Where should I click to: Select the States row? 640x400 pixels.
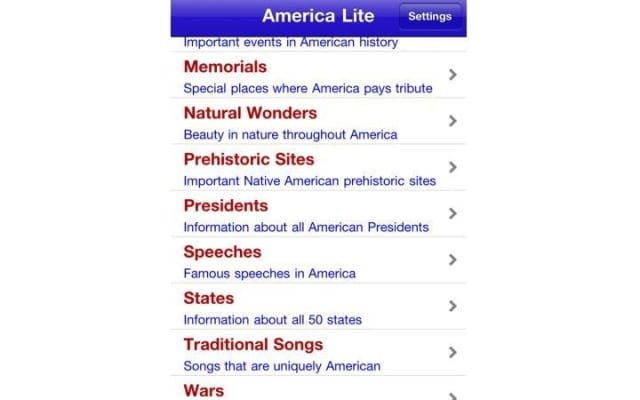point(318,307)
